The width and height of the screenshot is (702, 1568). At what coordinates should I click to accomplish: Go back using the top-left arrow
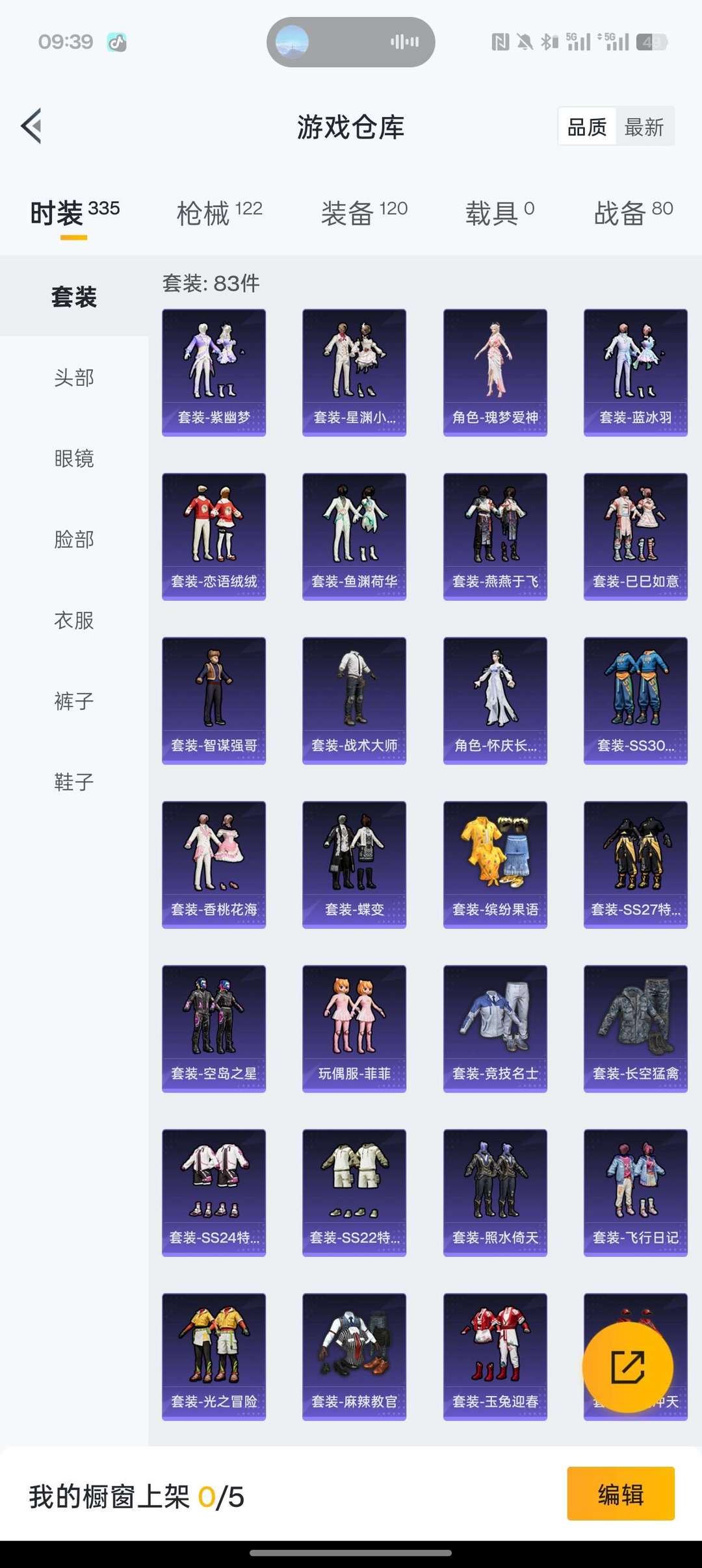[31, 126]
